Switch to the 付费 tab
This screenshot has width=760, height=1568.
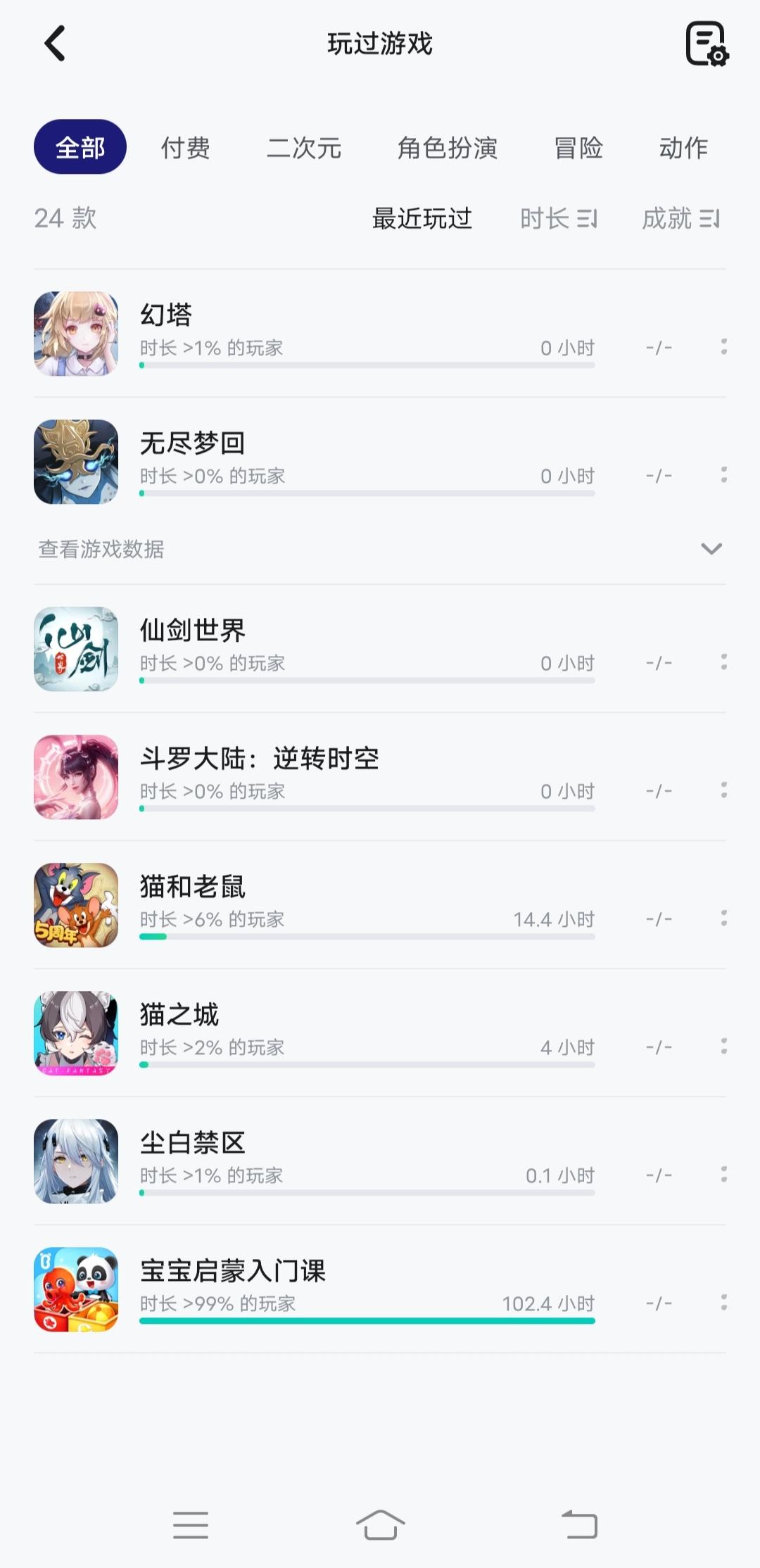pyautogui.click(x=185, y=148)
